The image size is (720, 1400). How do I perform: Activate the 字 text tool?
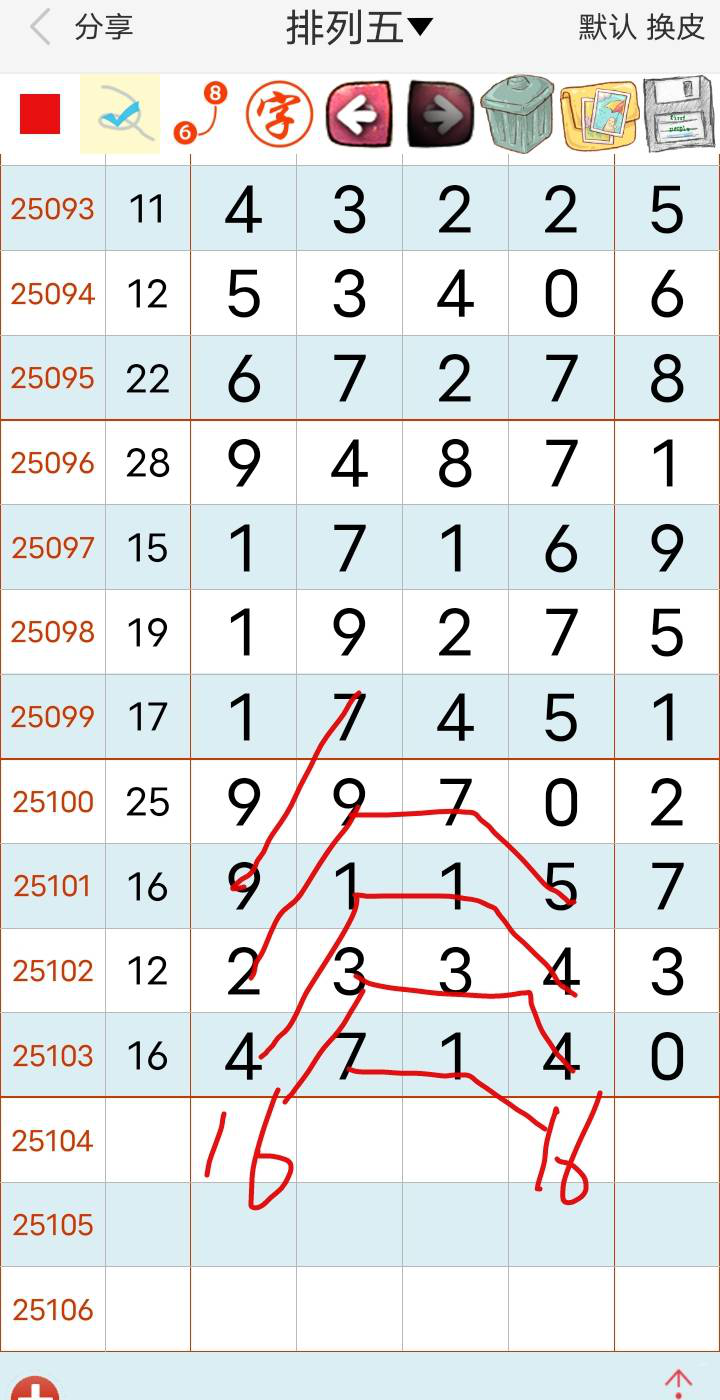(x=279, y=114)
